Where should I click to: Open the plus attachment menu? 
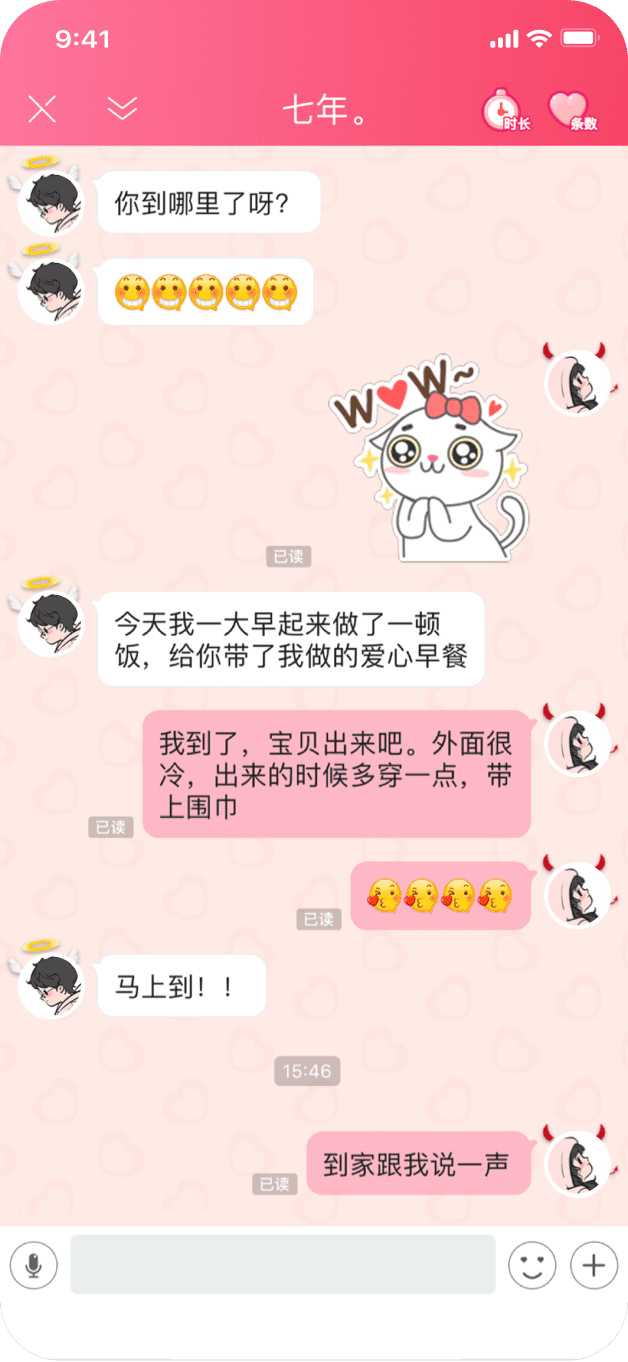(x=594, y=1265)
